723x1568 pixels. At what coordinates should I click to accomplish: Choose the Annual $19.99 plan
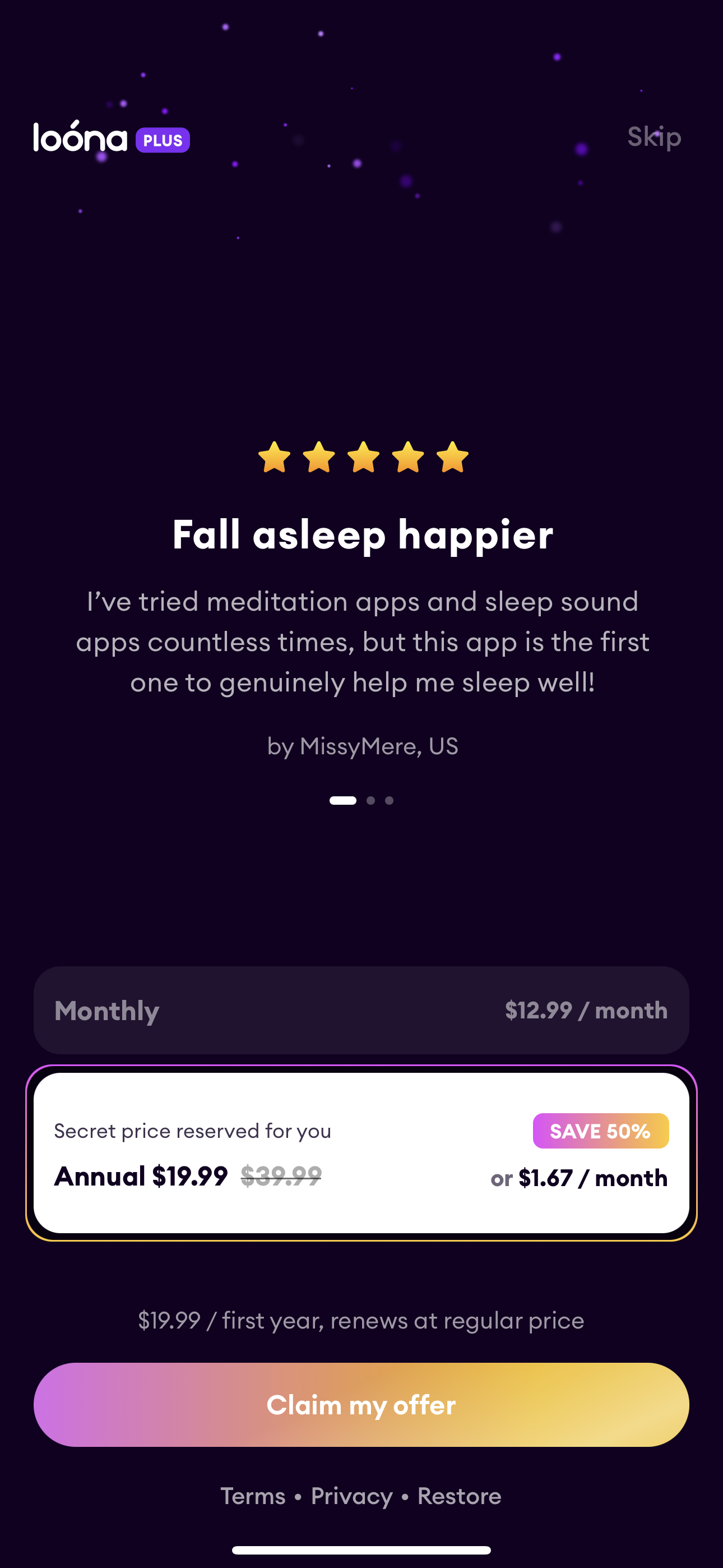[x=361, y=1153]
